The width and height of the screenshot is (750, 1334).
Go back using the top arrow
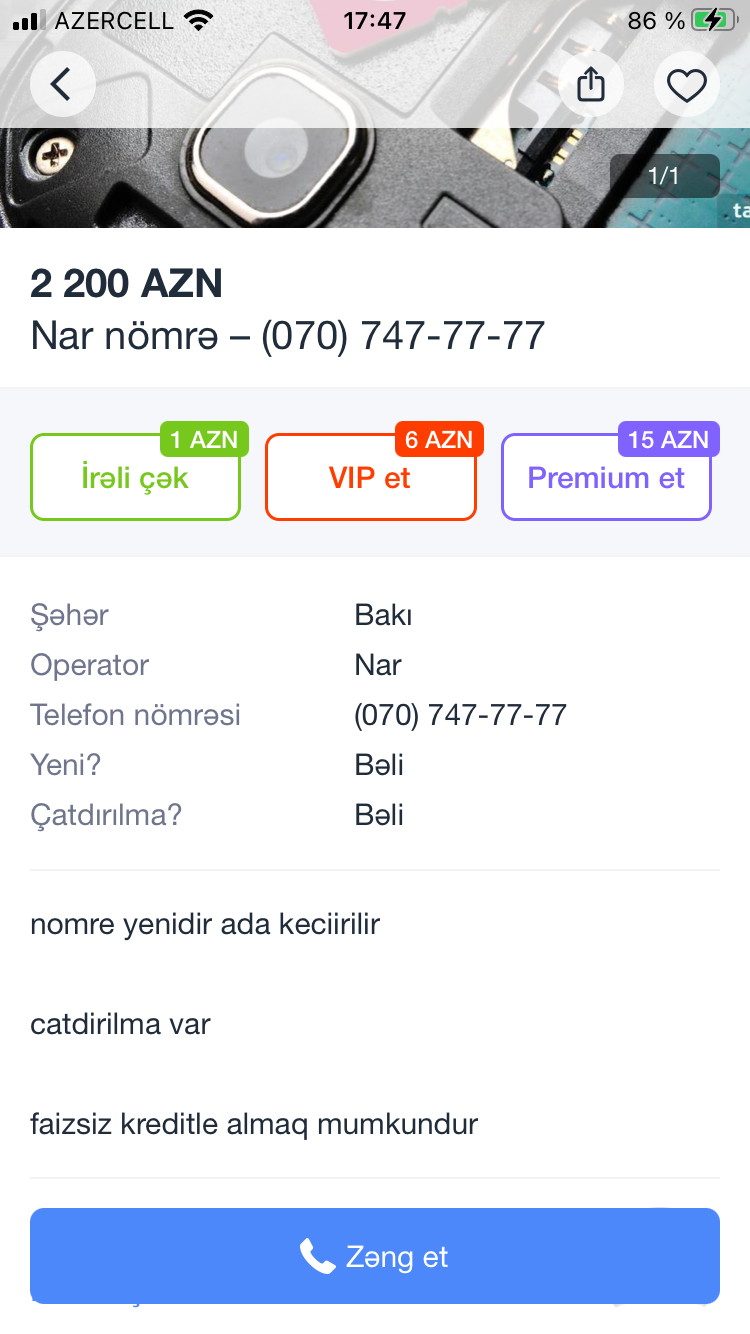tap(62, 85)
